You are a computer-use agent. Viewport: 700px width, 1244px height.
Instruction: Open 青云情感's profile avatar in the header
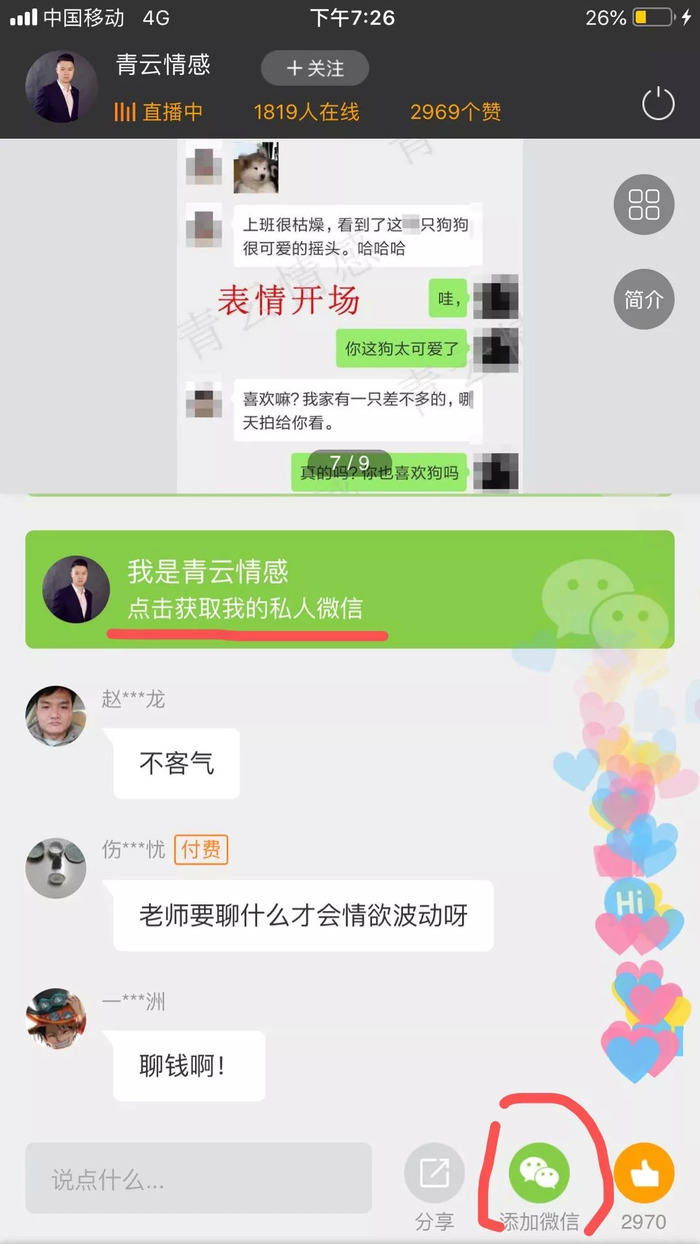[x=61, y=88]
